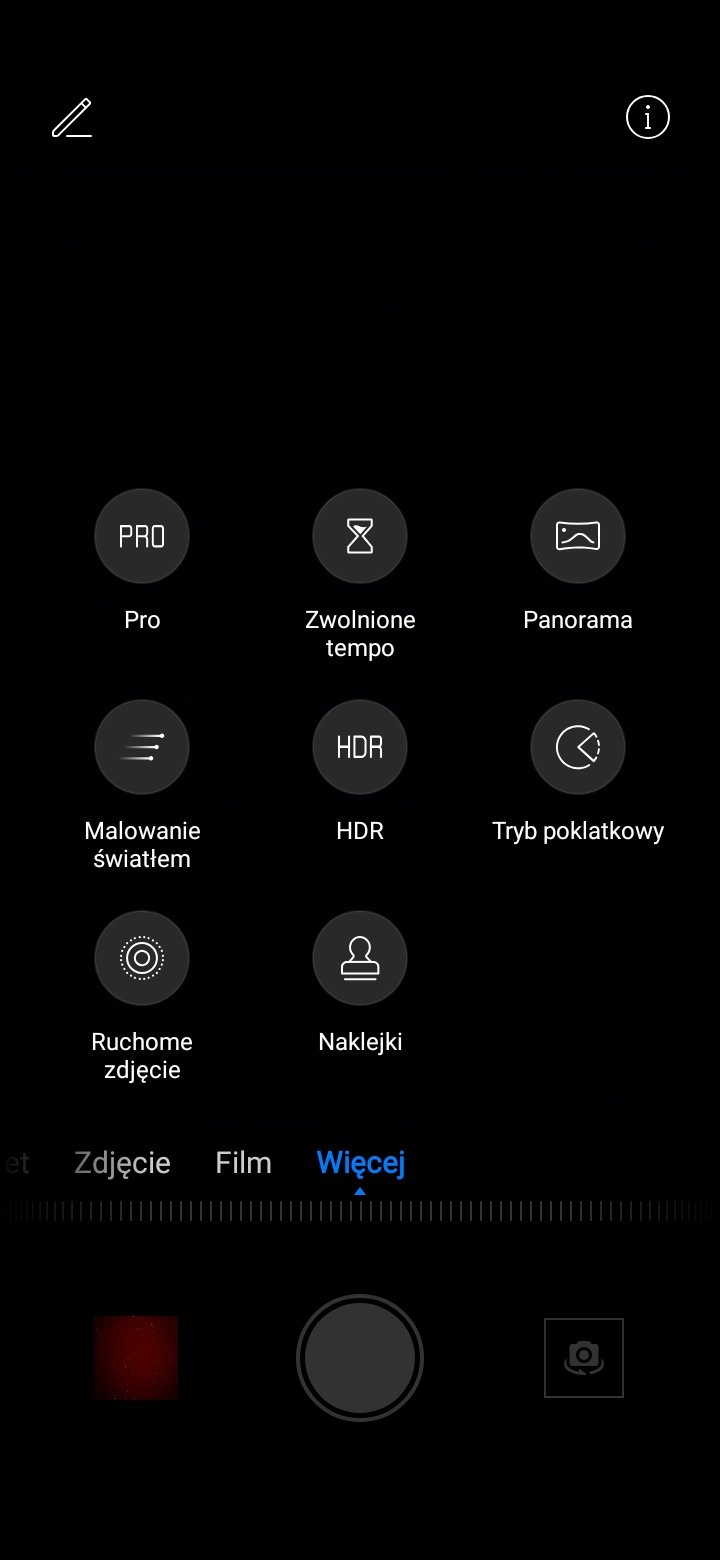Flip to the other camera
This screenshot has height=1560, width=720.
click(x=584, y=1358)
